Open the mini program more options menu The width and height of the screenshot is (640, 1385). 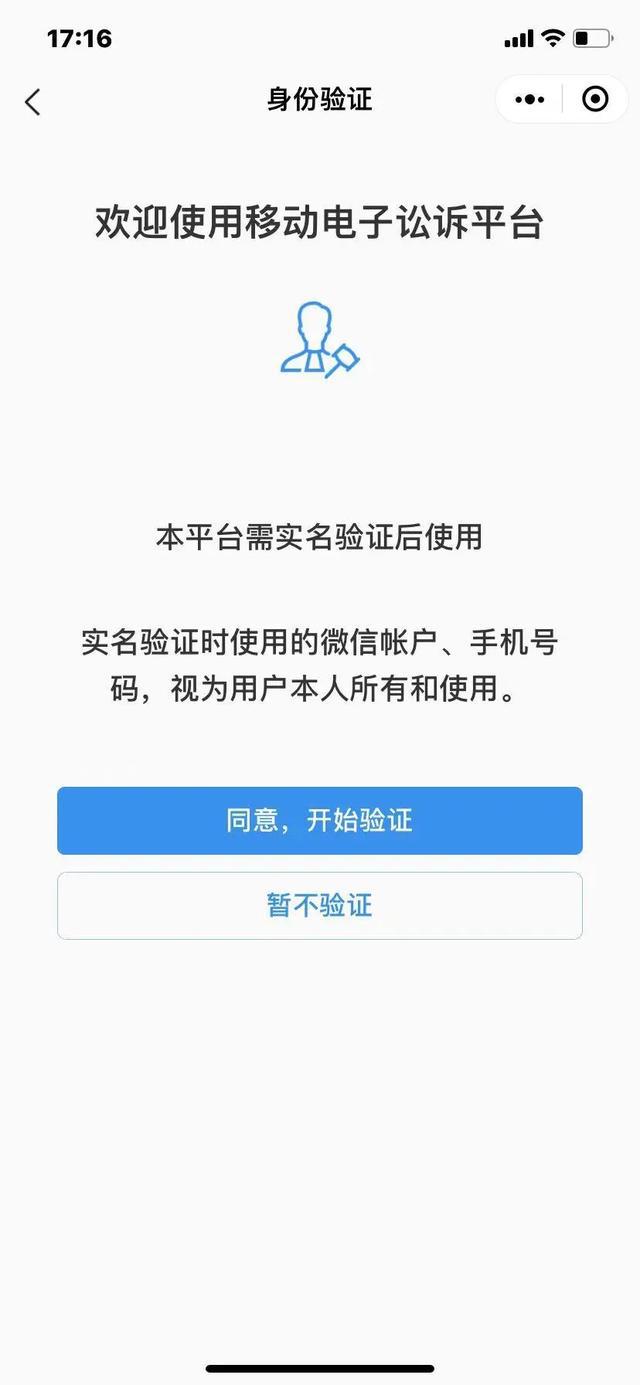[x=529, y=99]
